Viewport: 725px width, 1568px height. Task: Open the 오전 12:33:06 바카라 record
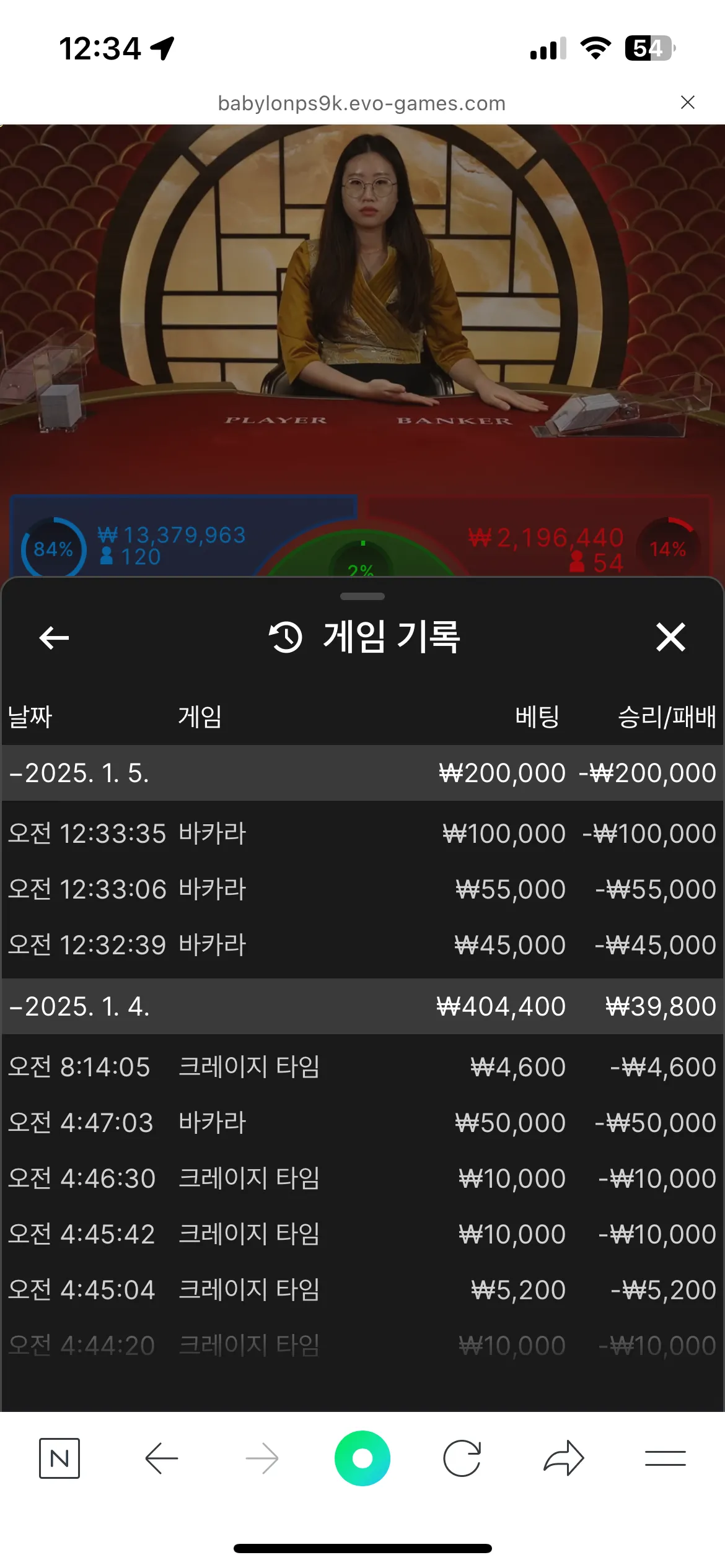pos(362,889)
